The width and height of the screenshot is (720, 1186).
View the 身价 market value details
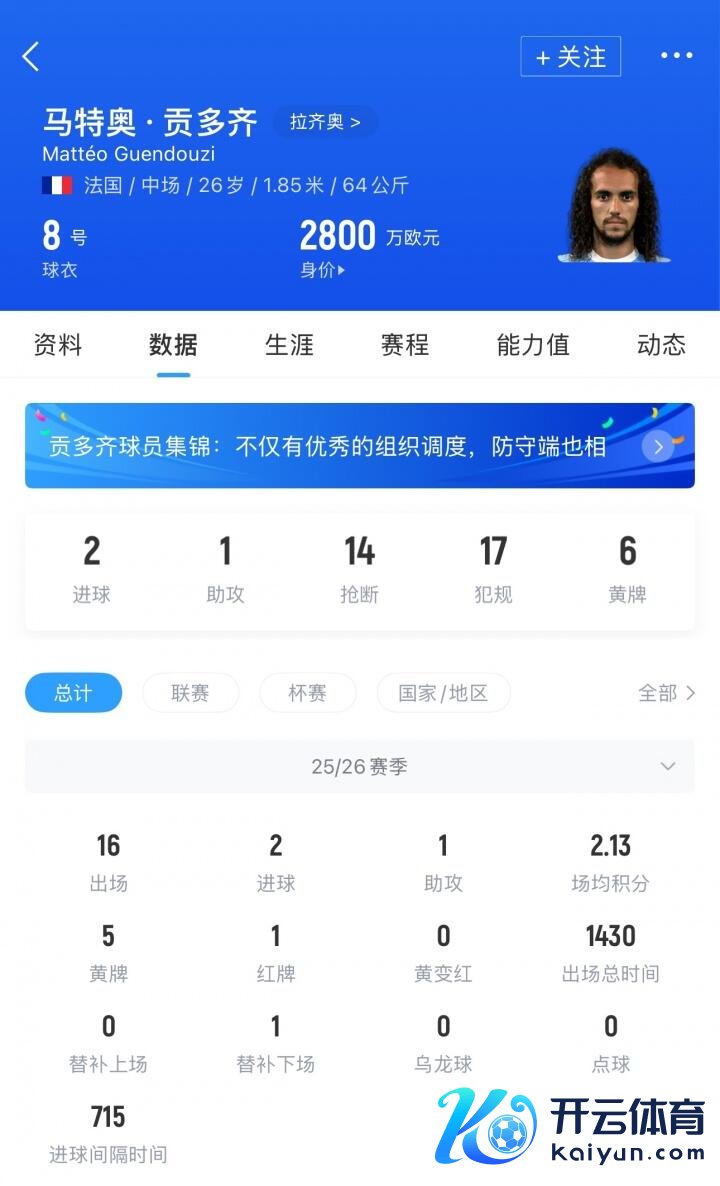click(x=322, y=269)
